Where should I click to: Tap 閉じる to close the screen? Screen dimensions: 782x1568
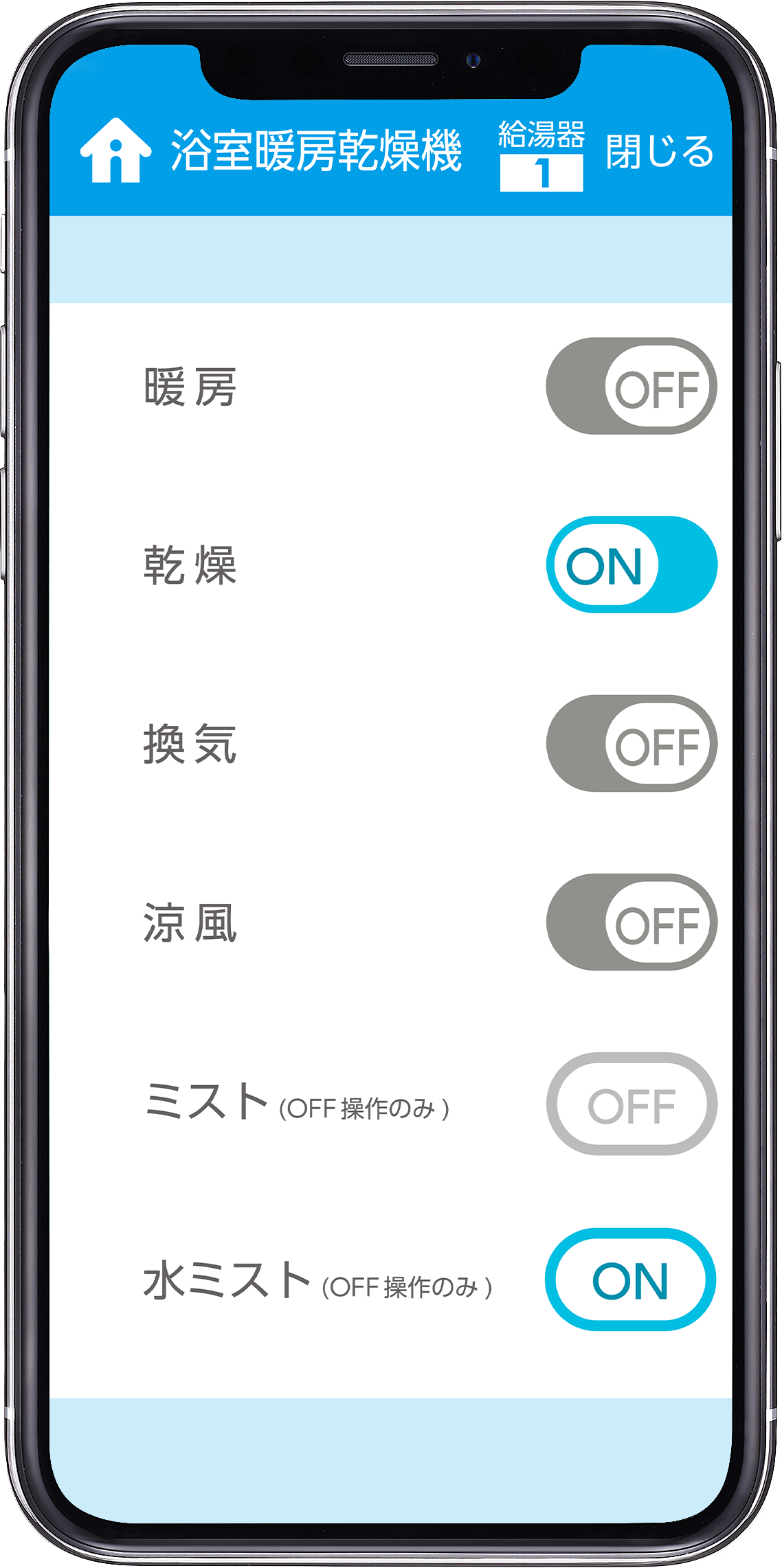pyautogui.click(x=659, y=152)
